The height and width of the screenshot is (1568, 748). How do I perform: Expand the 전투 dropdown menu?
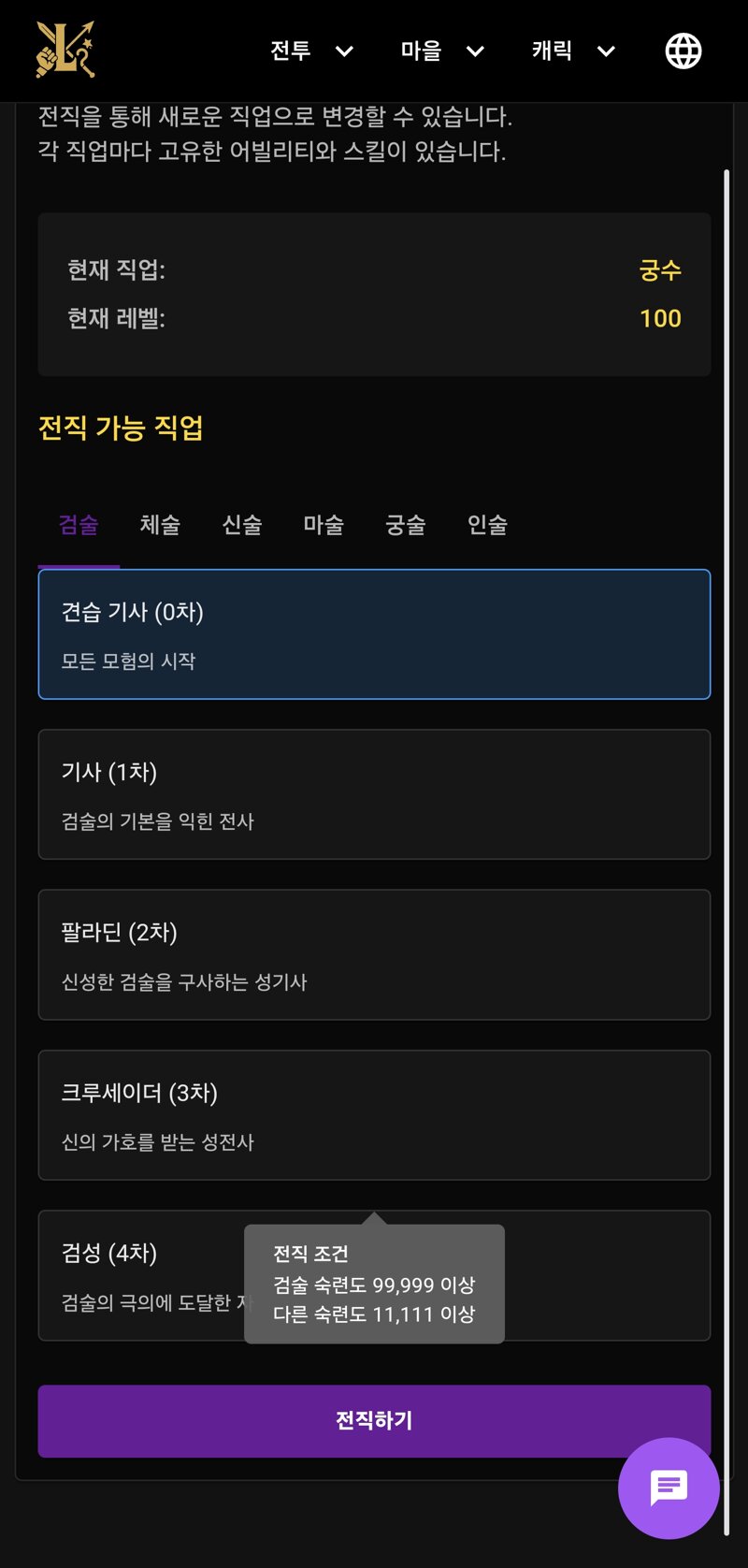pos(311,51)
